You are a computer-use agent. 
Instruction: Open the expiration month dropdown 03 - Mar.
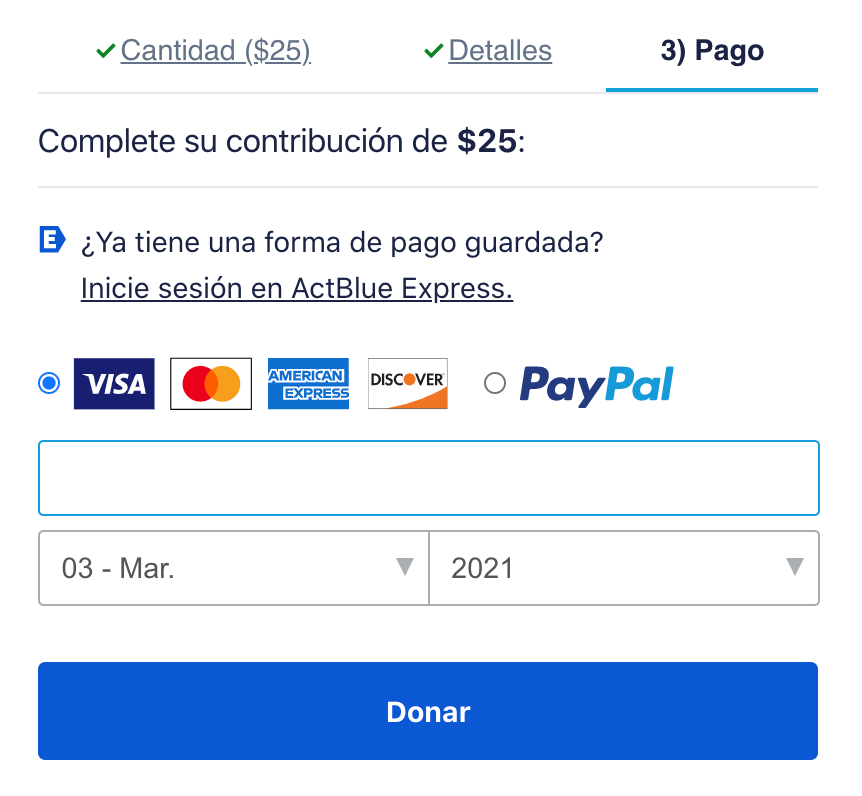(x=233, y=568)
